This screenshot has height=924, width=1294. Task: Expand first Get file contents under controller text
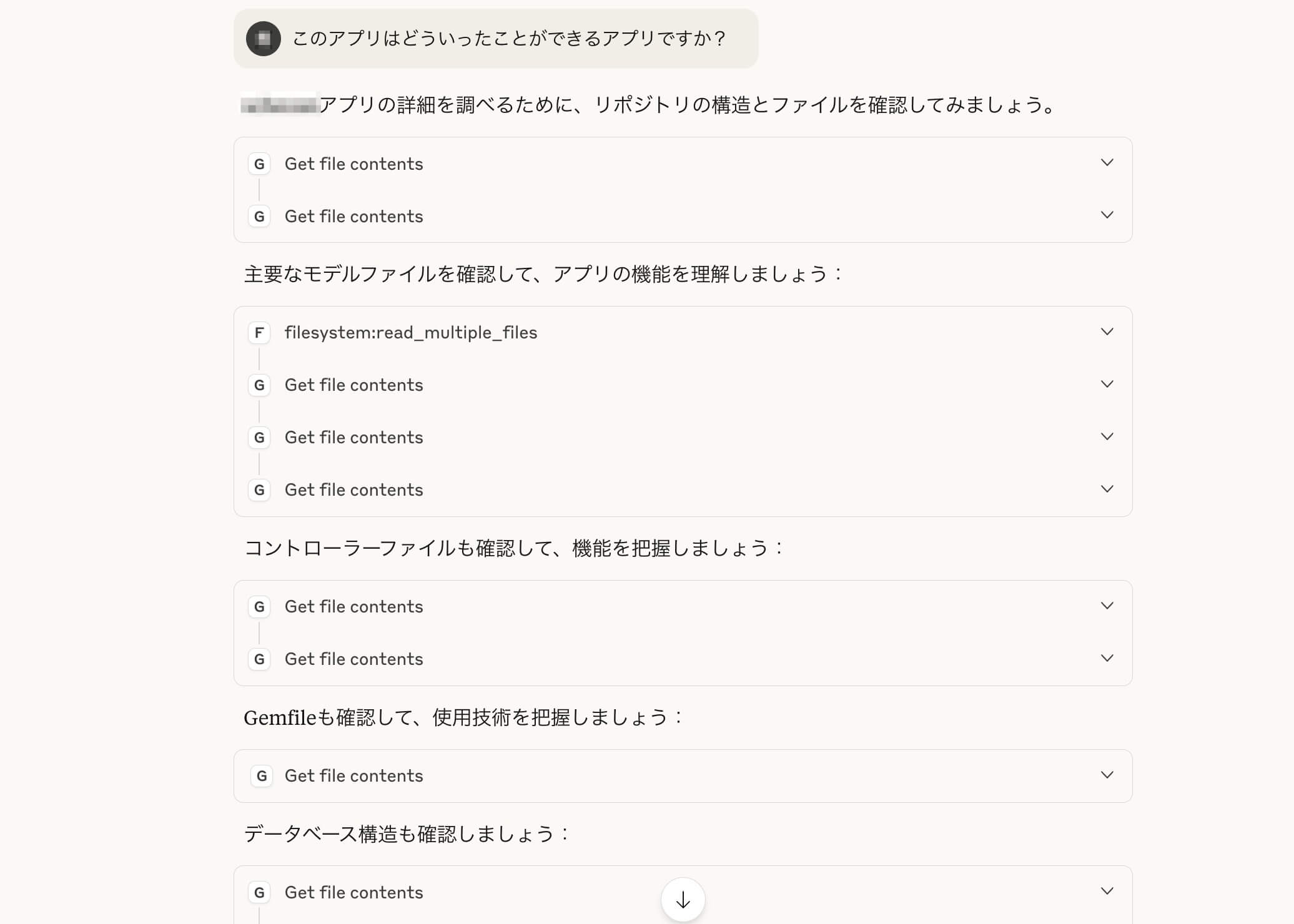1107,606
